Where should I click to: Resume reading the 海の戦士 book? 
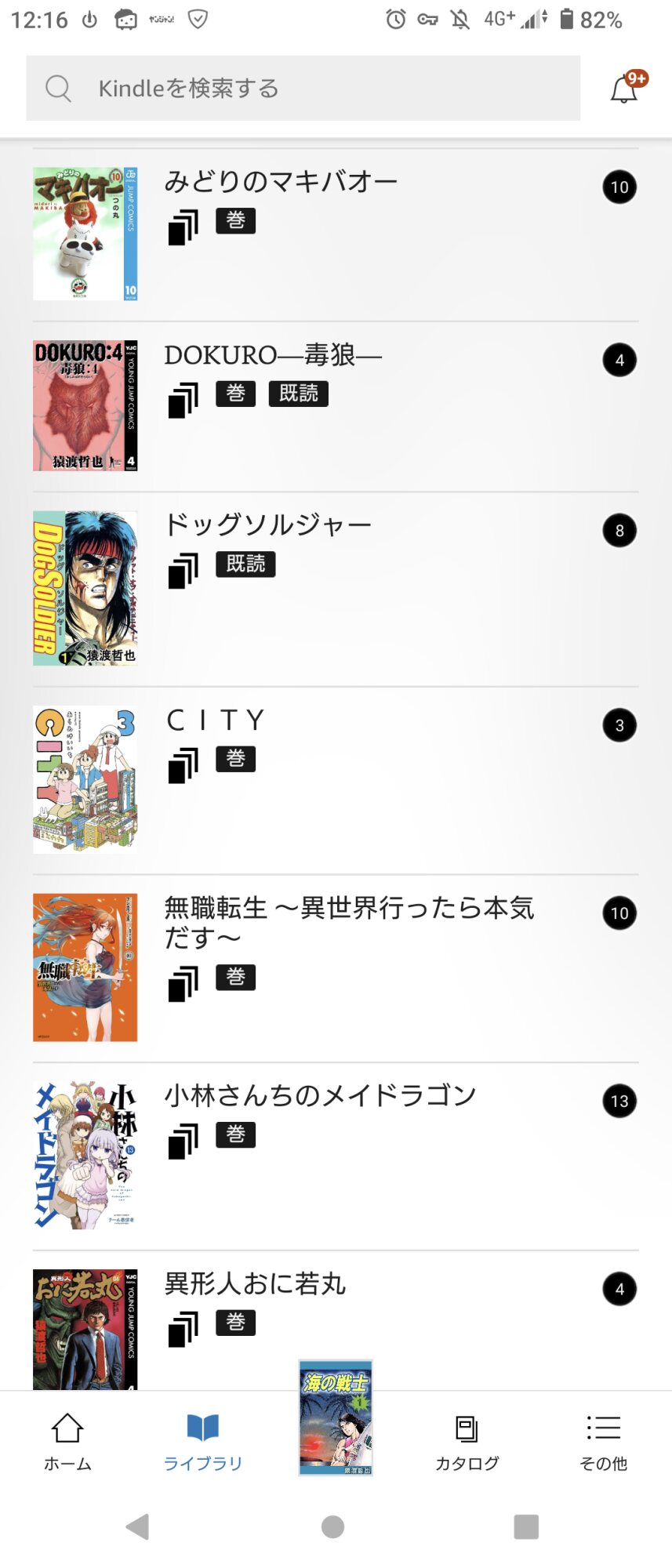(336, 1417)
